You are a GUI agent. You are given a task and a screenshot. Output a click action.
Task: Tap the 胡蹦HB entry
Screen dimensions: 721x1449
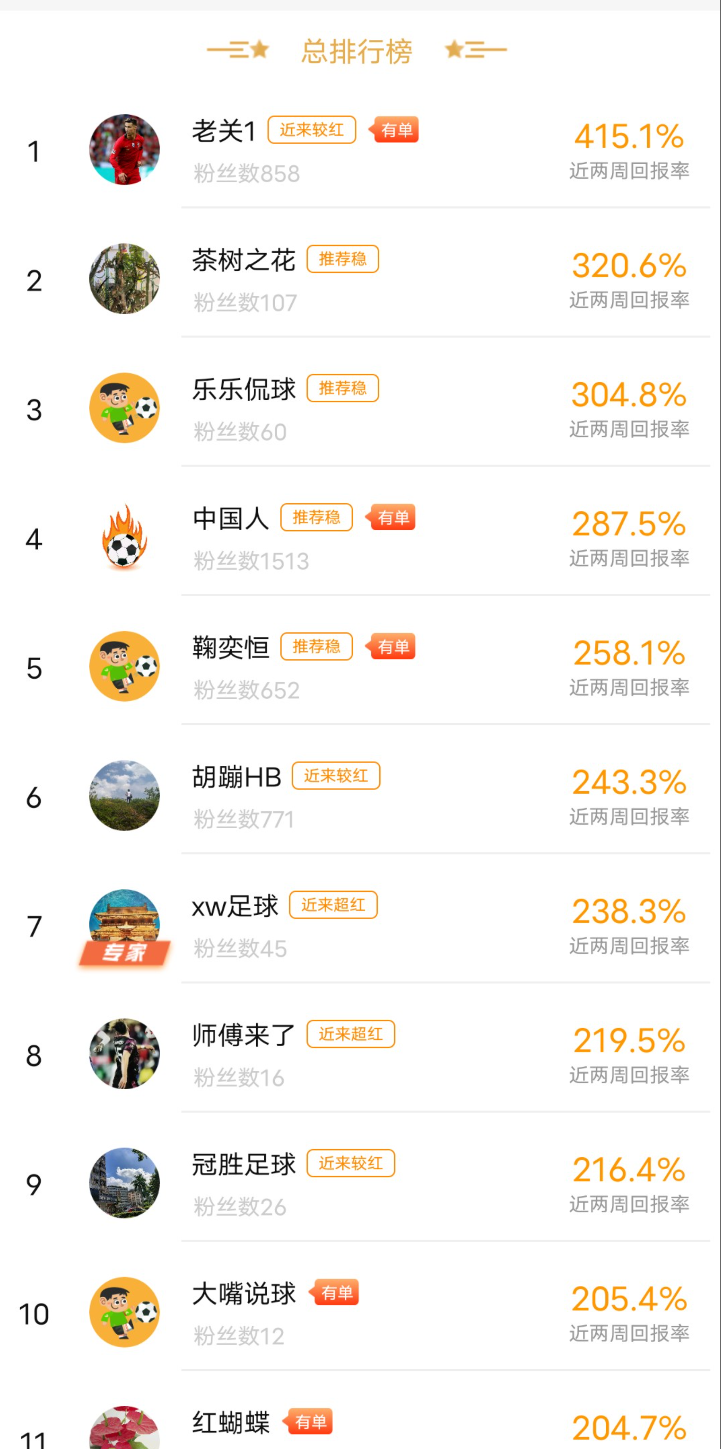click(x=360, y=795)
